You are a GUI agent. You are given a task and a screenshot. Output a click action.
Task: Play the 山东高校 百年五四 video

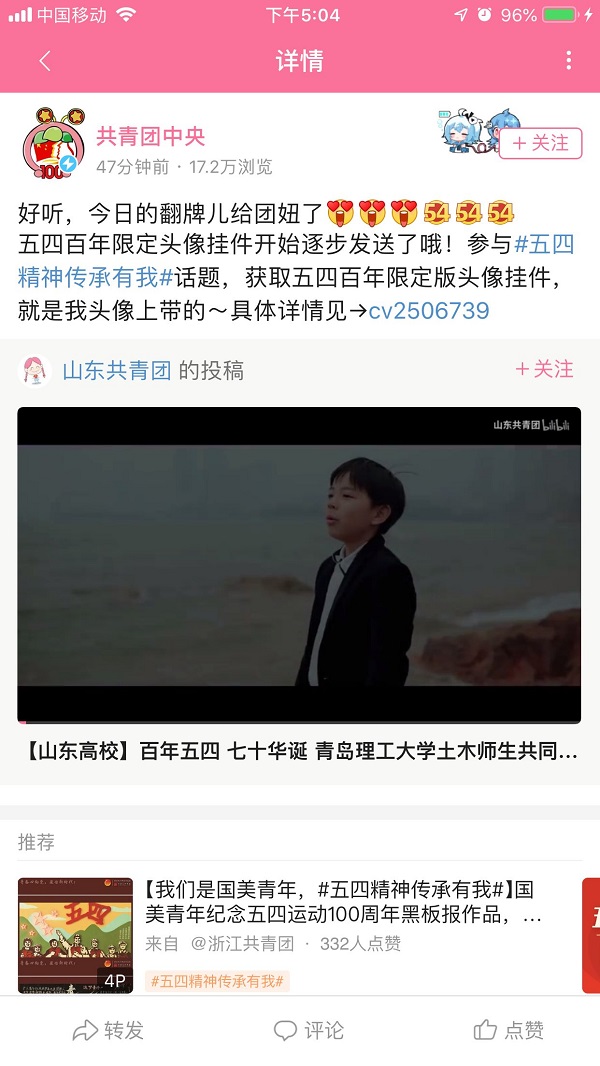[299, 565]
